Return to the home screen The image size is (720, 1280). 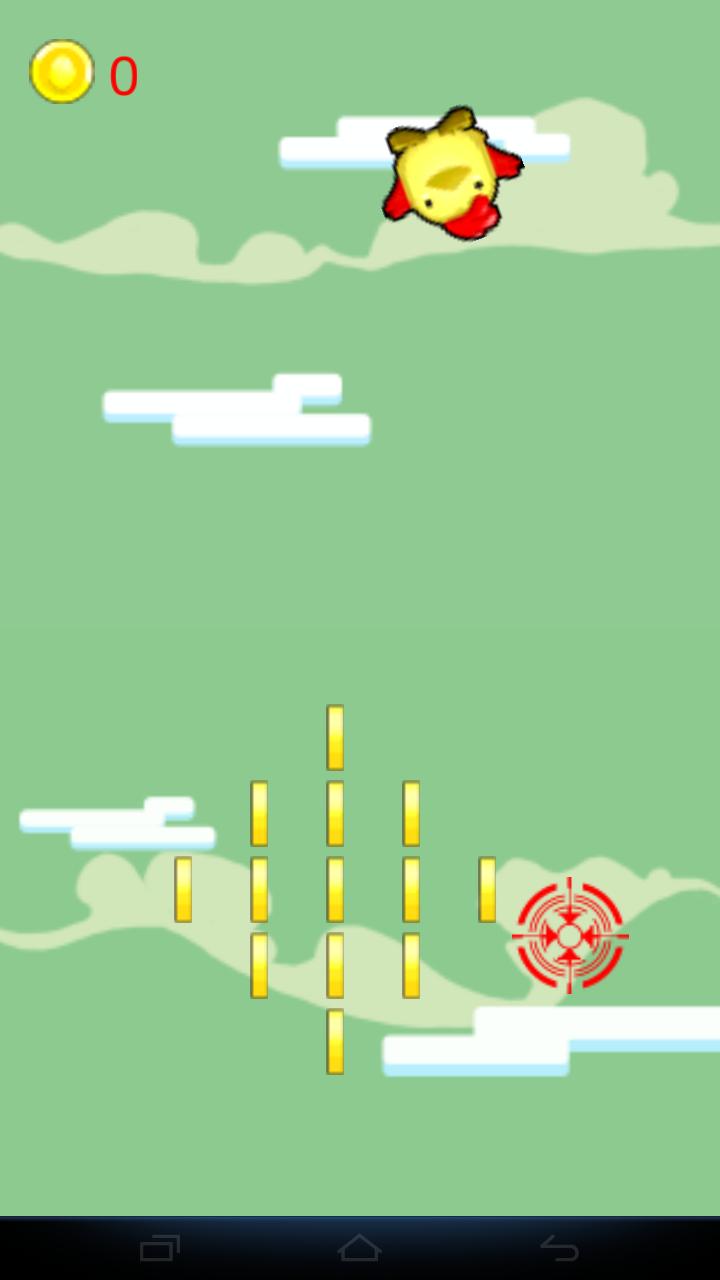click(x=359, y=1247)
